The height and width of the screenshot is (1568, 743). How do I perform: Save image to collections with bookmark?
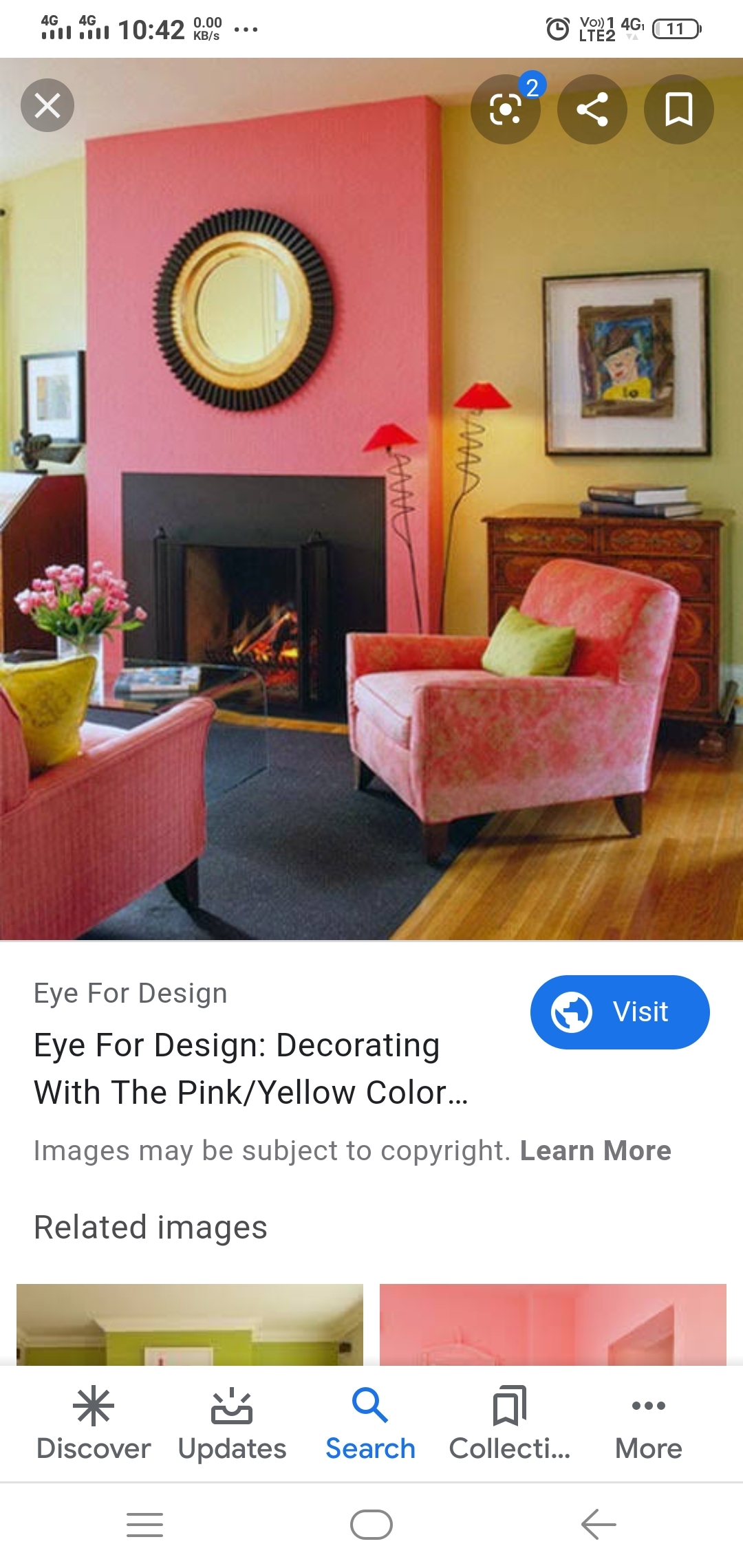click(x=678, y=109)
